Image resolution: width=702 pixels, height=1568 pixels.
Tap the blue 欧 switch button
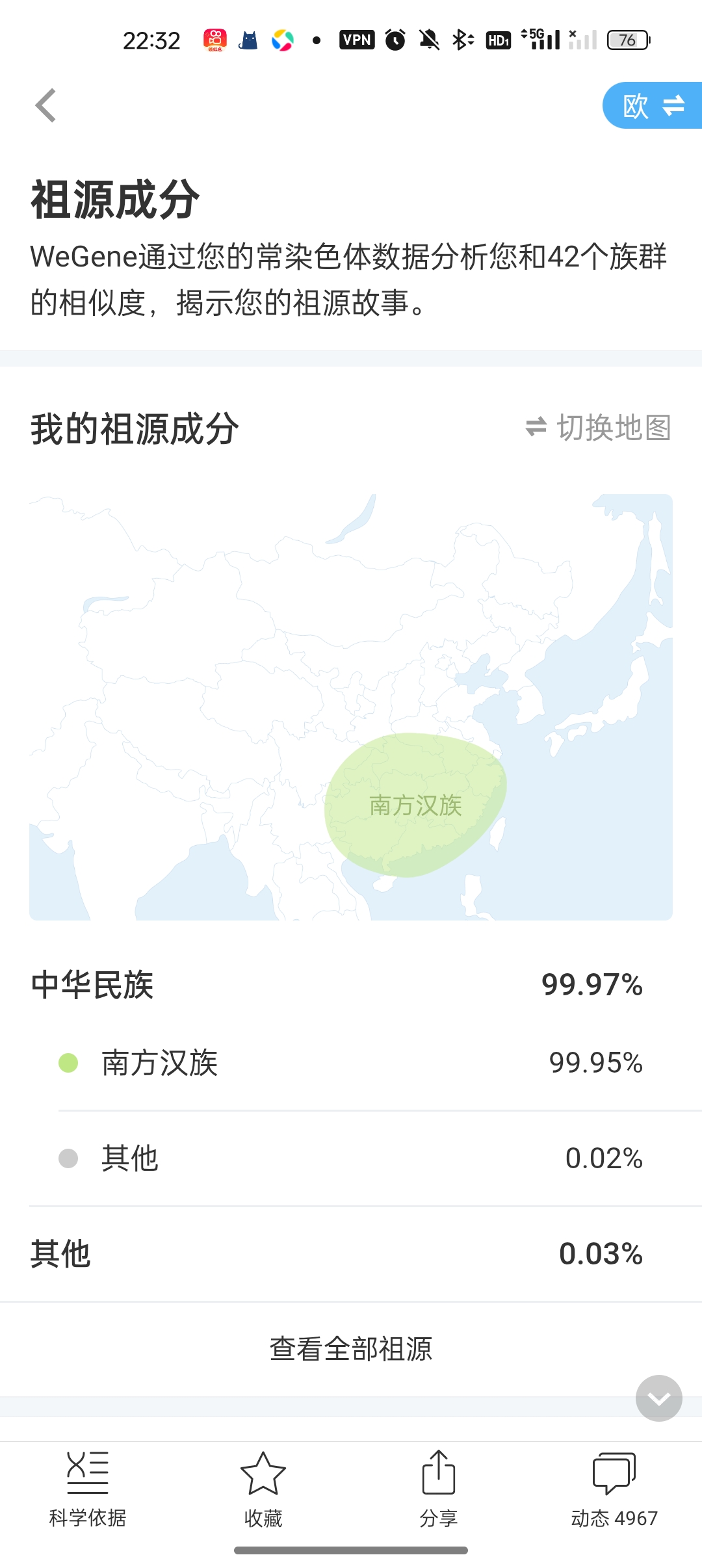(652, 105)
